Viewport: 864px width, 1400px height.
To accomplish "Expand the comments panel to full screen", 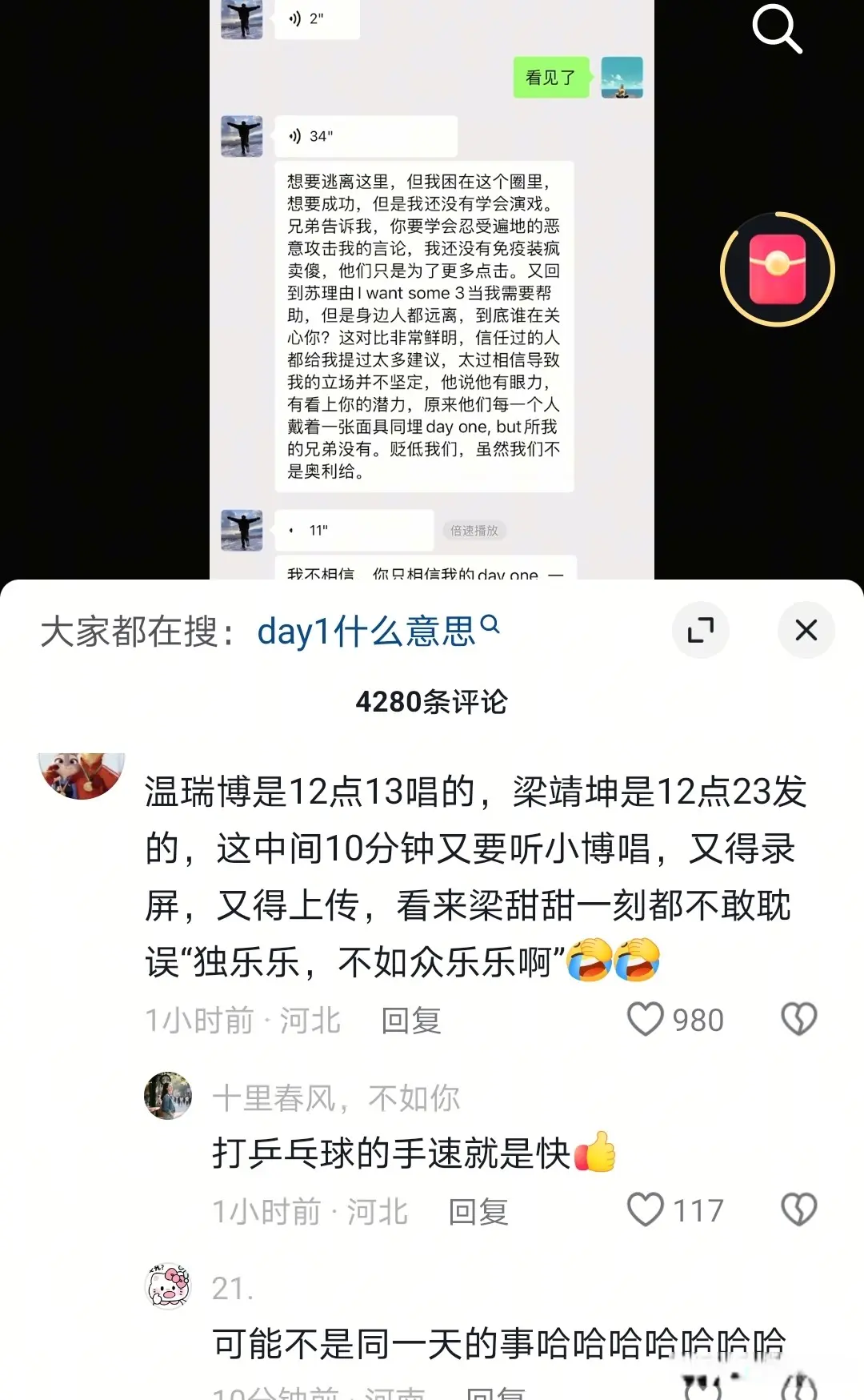I will pyautogui.click(x=701, y=630).
